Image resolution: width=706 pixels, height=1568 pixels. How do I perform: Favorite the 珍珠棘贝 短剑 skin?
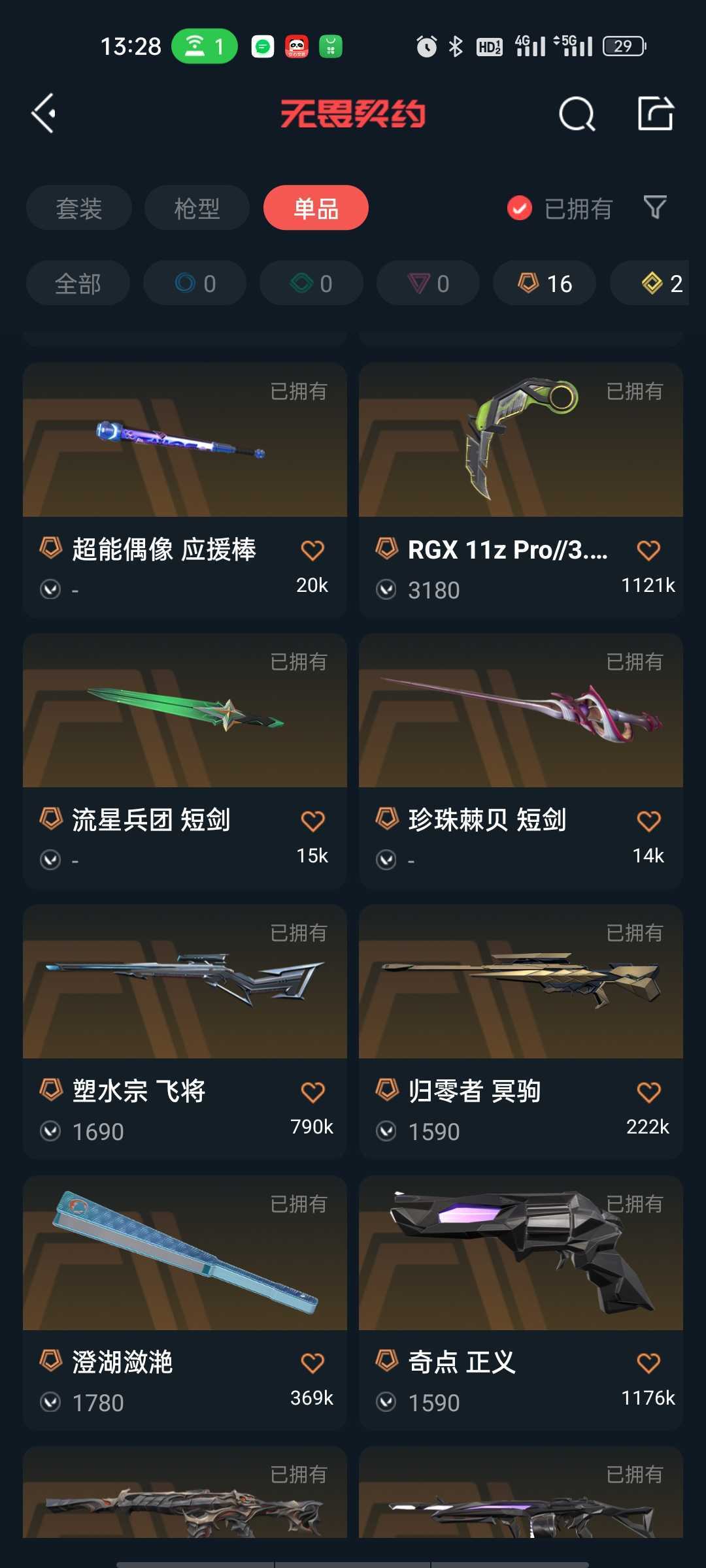click(x=648, y=821)
